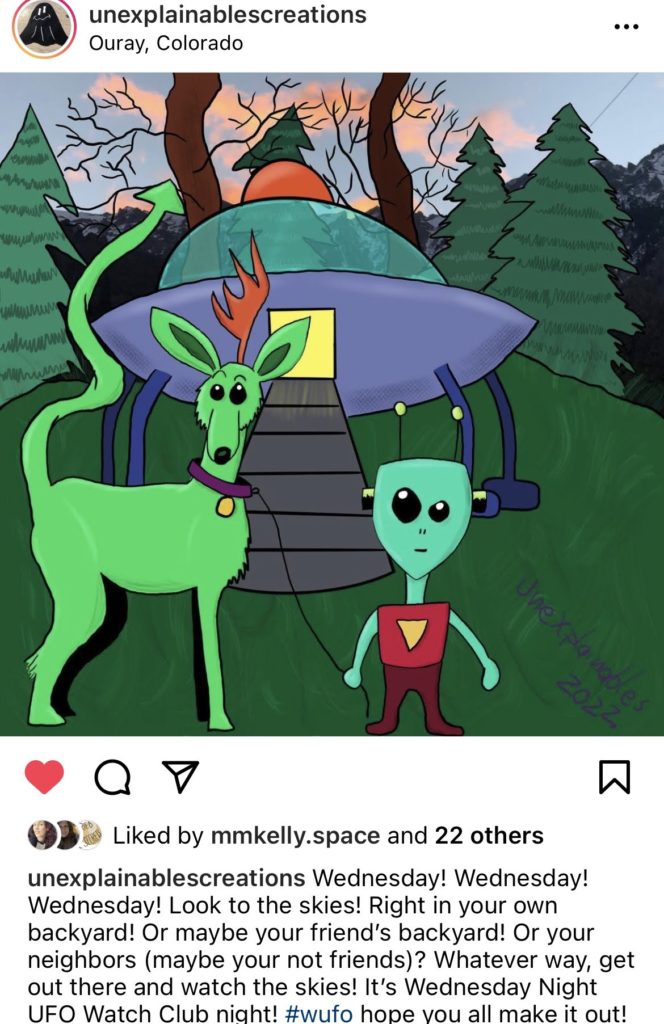View the list of 22 others who liked
Image resolution: width=664 pixels, height=1024 pixels.
pyautogui.click(x=488, y=835)
